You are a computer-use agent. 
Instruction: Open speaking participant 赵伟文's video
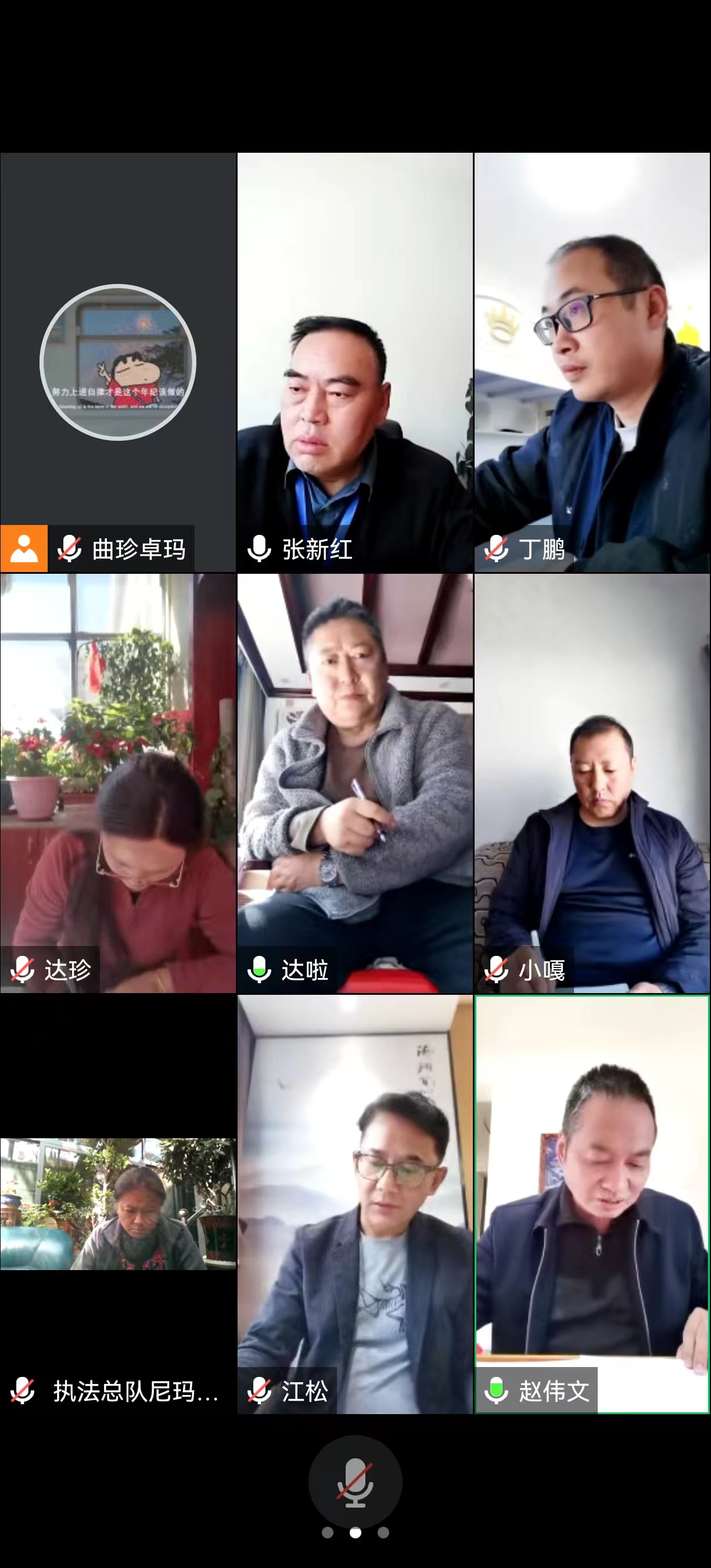[x=592, y=1204]
